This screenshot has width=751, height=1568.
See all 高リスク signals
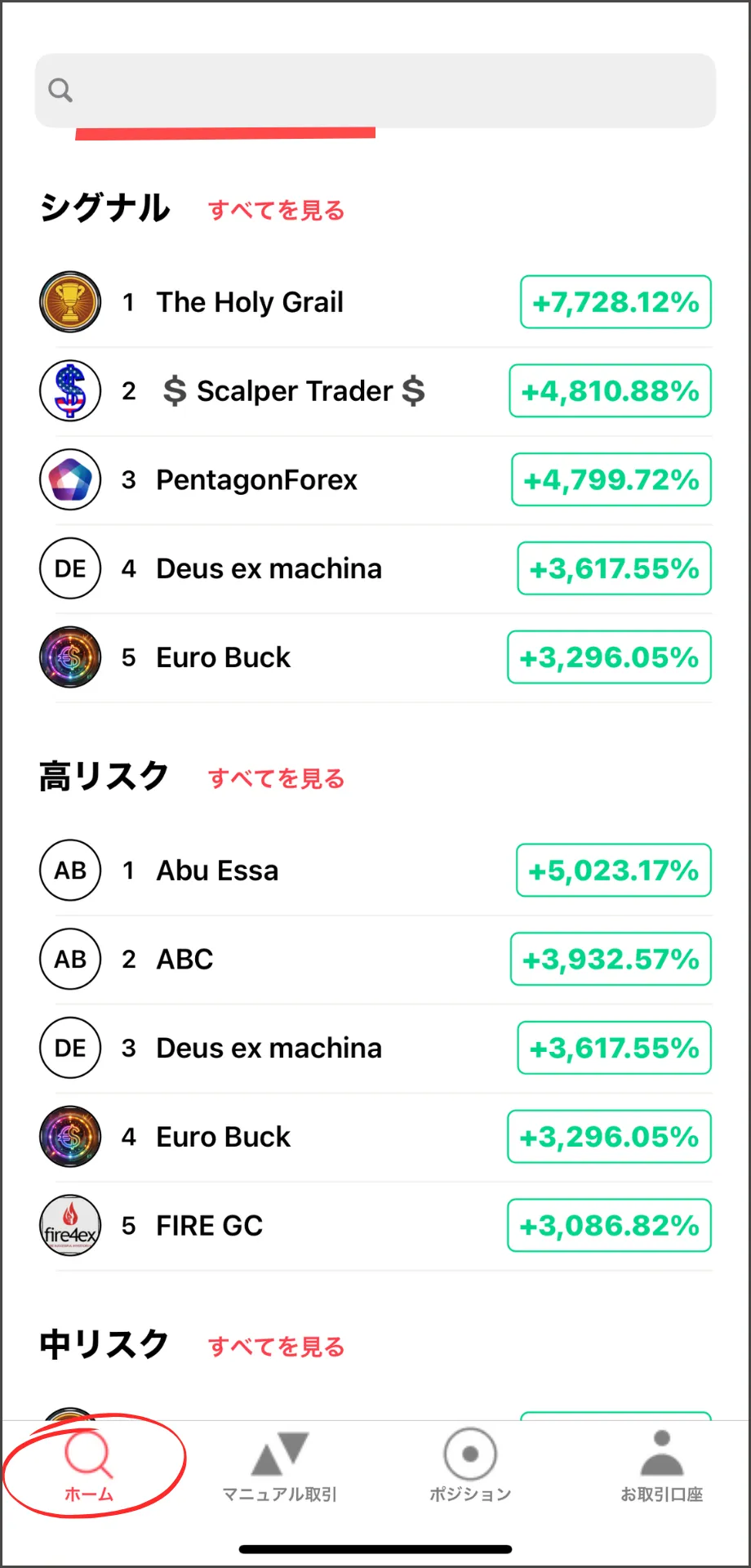277,779
